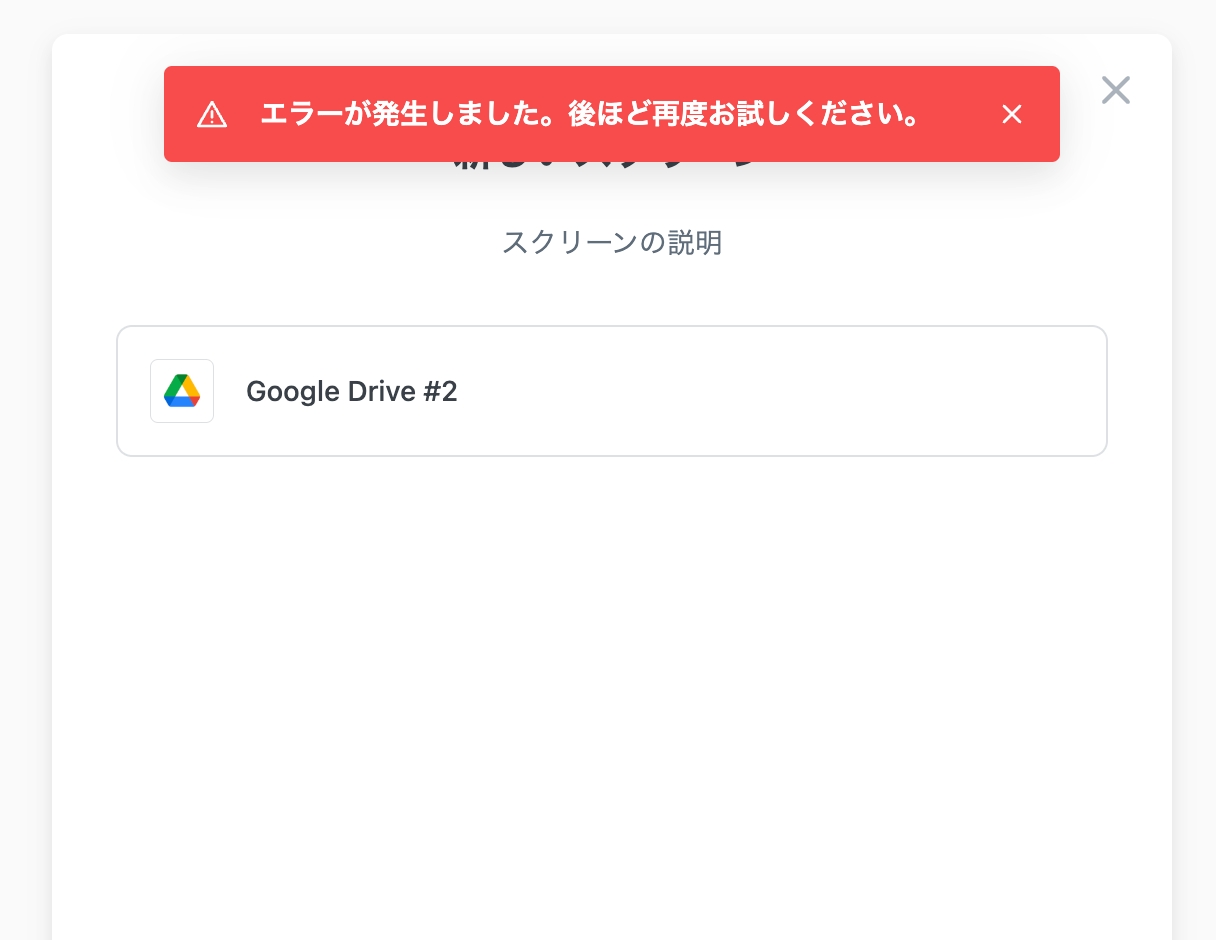The image size is (1216, 940).
Task: Close the dialog with the gray X
Action: pyautogui.click(x=1115, y=91)
